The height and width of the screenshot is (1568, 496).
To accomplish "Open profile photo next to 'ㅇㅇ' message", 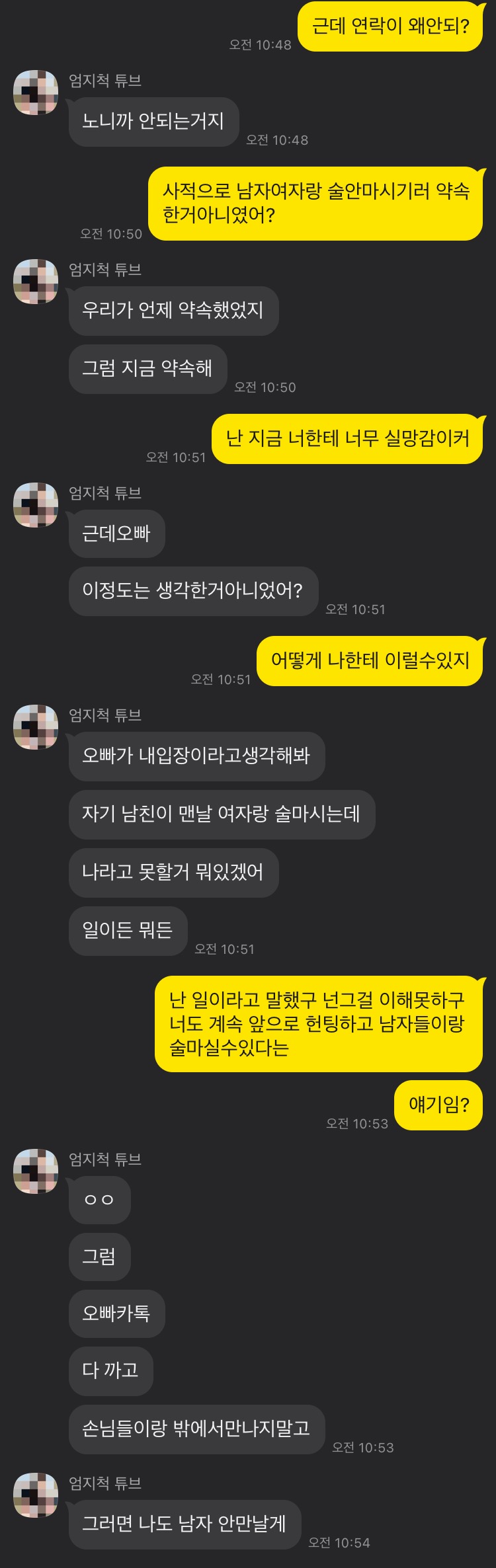I will pyautogui.click(x=36, y=1171).
